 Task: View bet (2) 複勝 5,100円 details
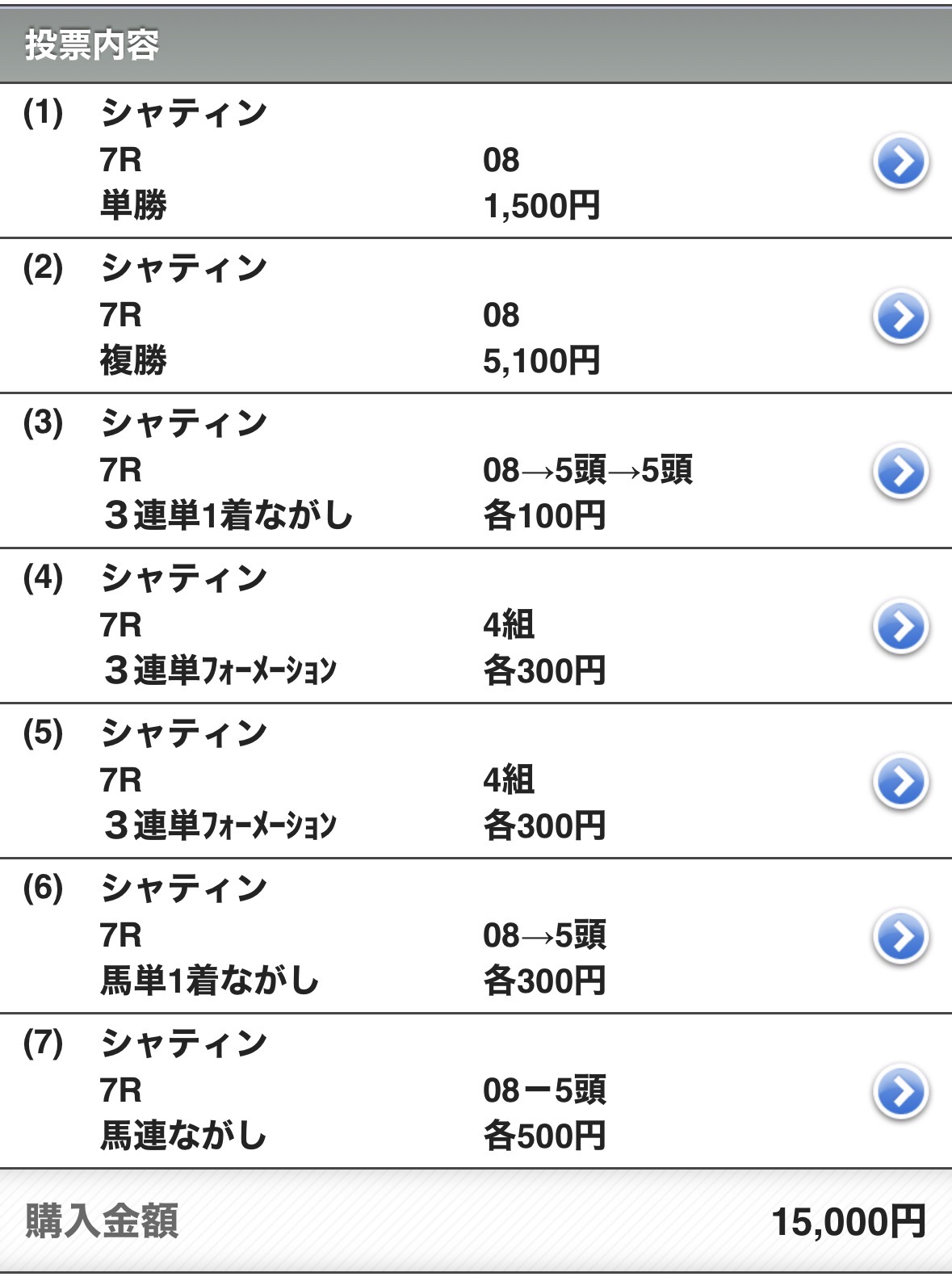(900, 317)
